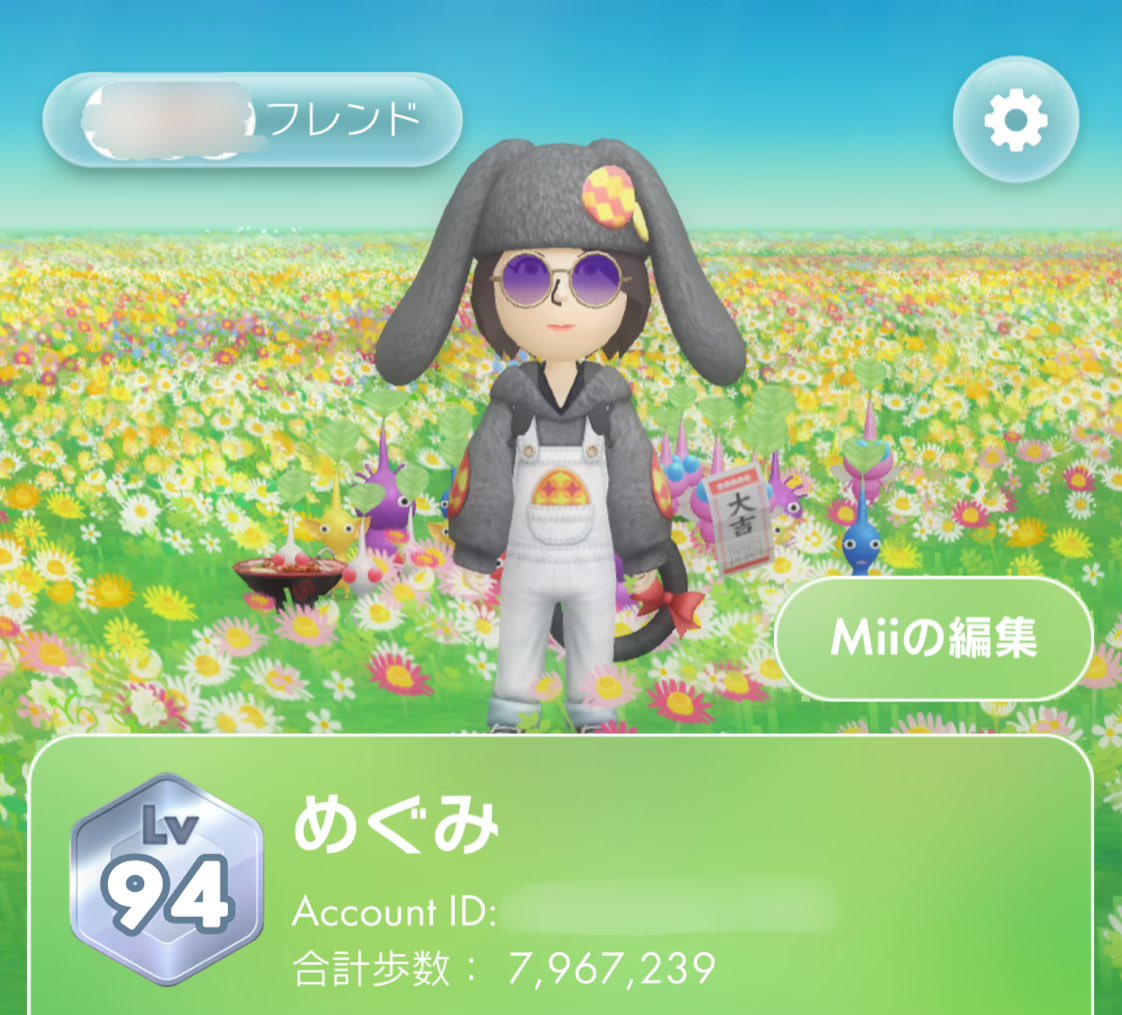Viewport: 1122px width, 1015px height.
Task: Open the settings gear
Action: [1015, 120]
